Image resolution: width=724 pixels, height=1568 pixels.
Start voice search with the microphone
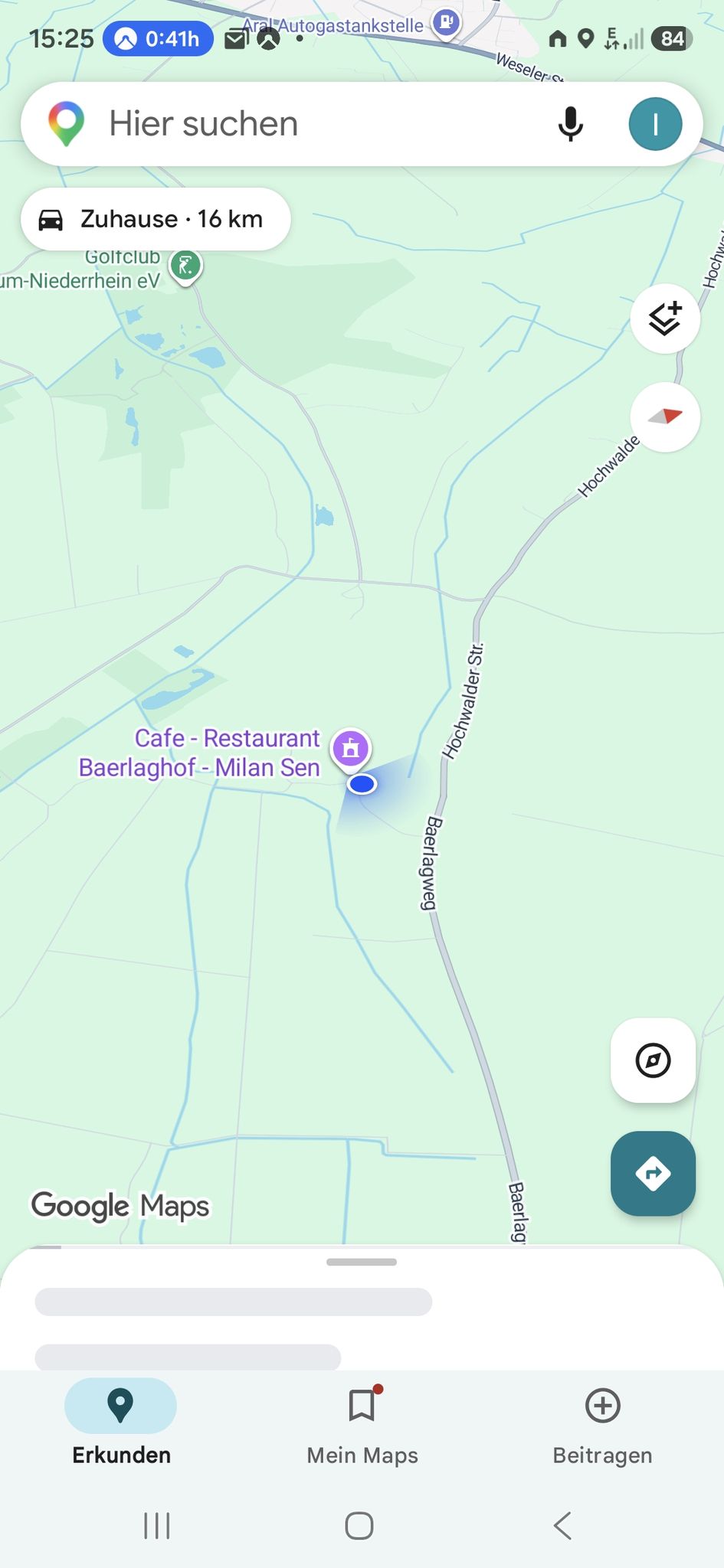(x=570, y=124)
